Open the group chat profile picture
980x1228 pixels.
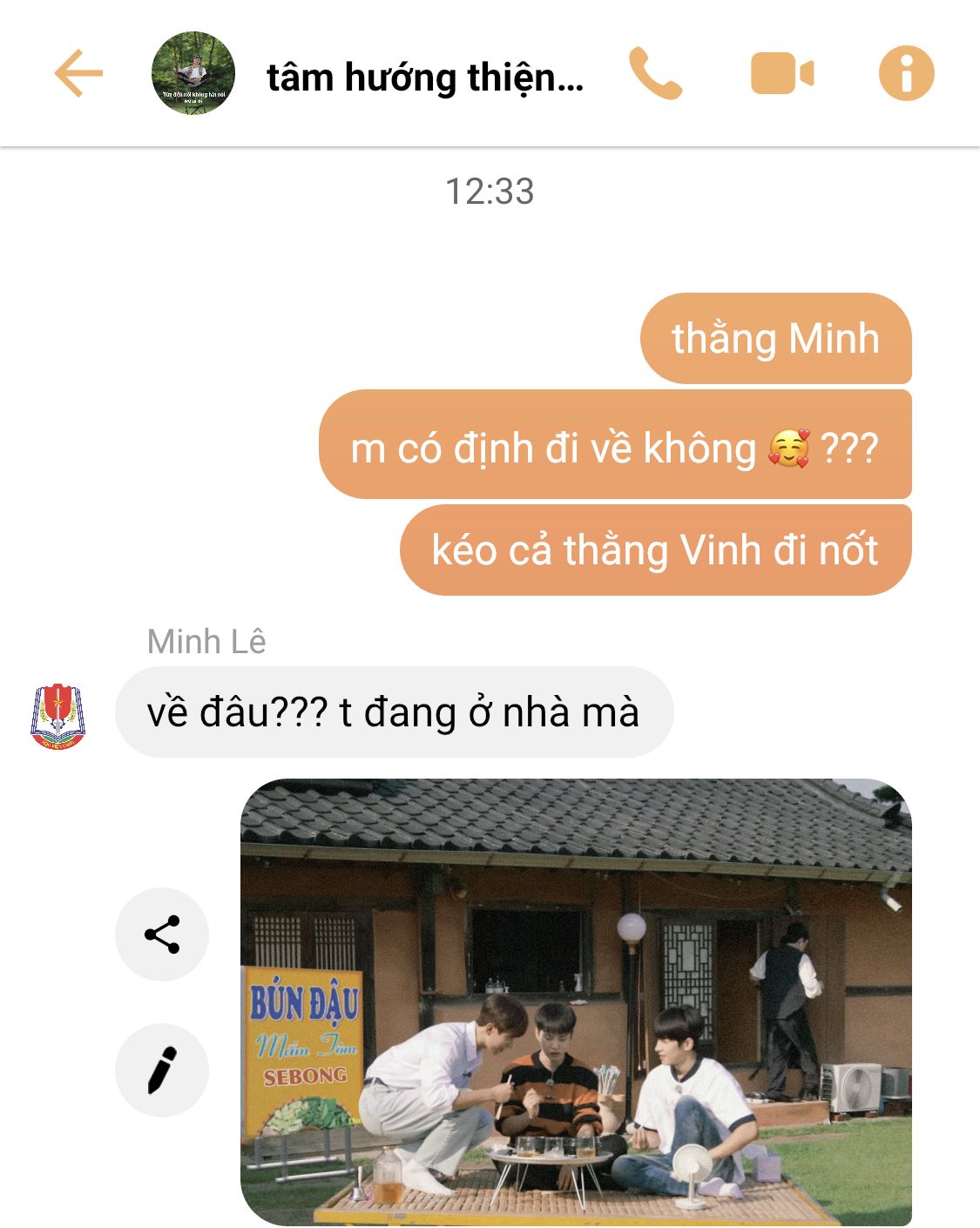point(193,73)
